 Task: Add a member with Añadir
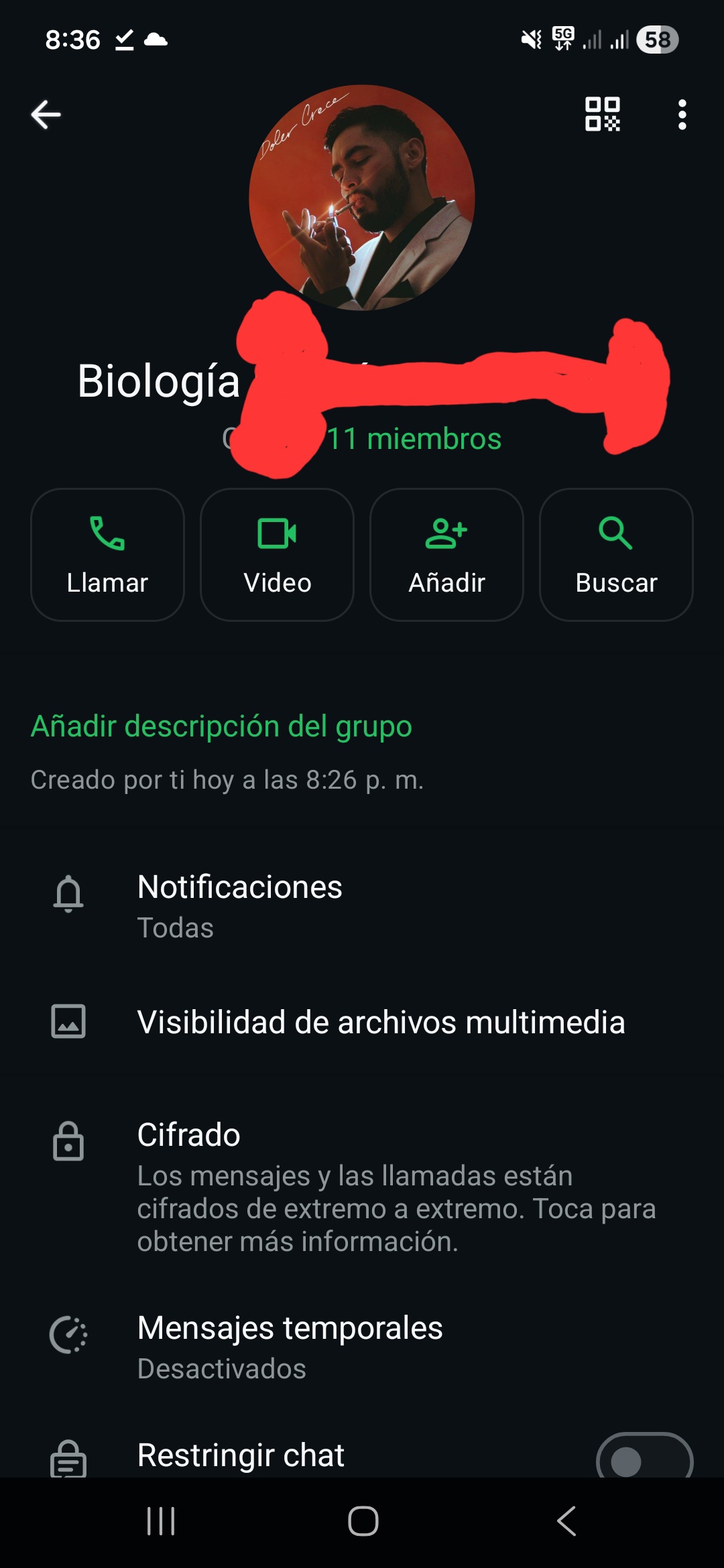[446, 555]
